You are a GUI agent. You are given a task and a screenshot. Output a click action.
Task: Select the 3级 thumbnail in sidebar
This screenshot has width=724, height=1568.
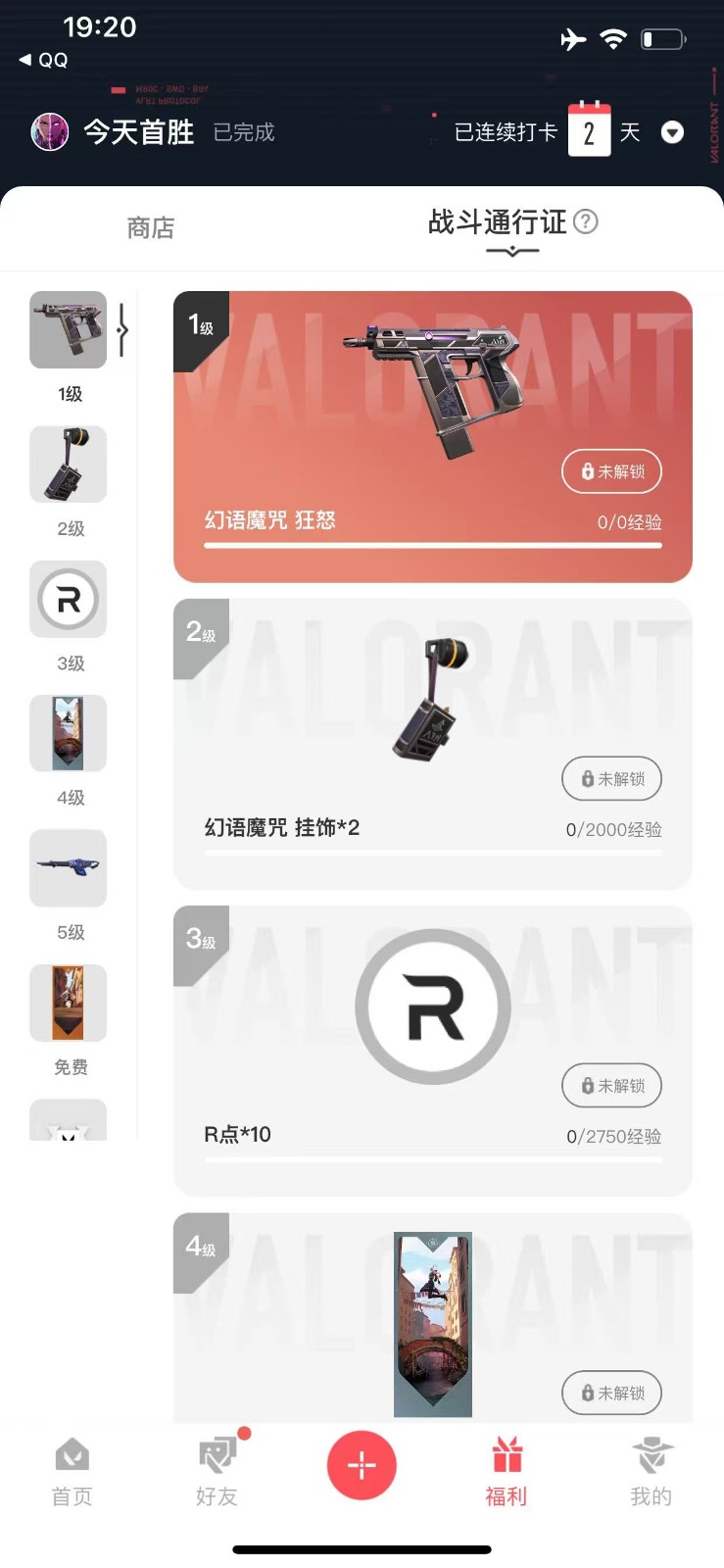coord(68,599)
